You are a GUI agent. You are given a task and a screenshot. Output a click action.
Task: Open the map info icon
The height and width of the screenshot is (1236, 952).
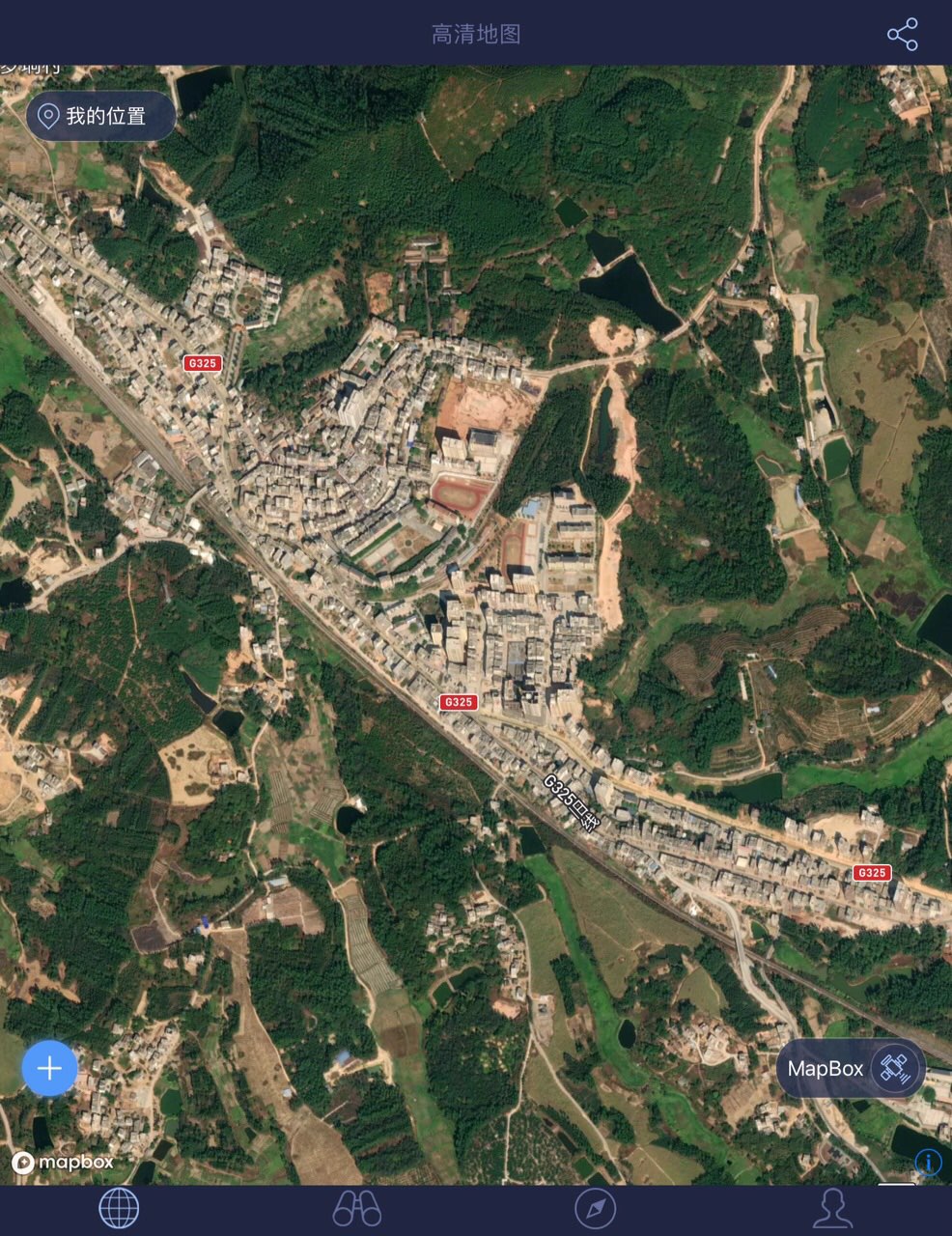tap(928, 1162)
